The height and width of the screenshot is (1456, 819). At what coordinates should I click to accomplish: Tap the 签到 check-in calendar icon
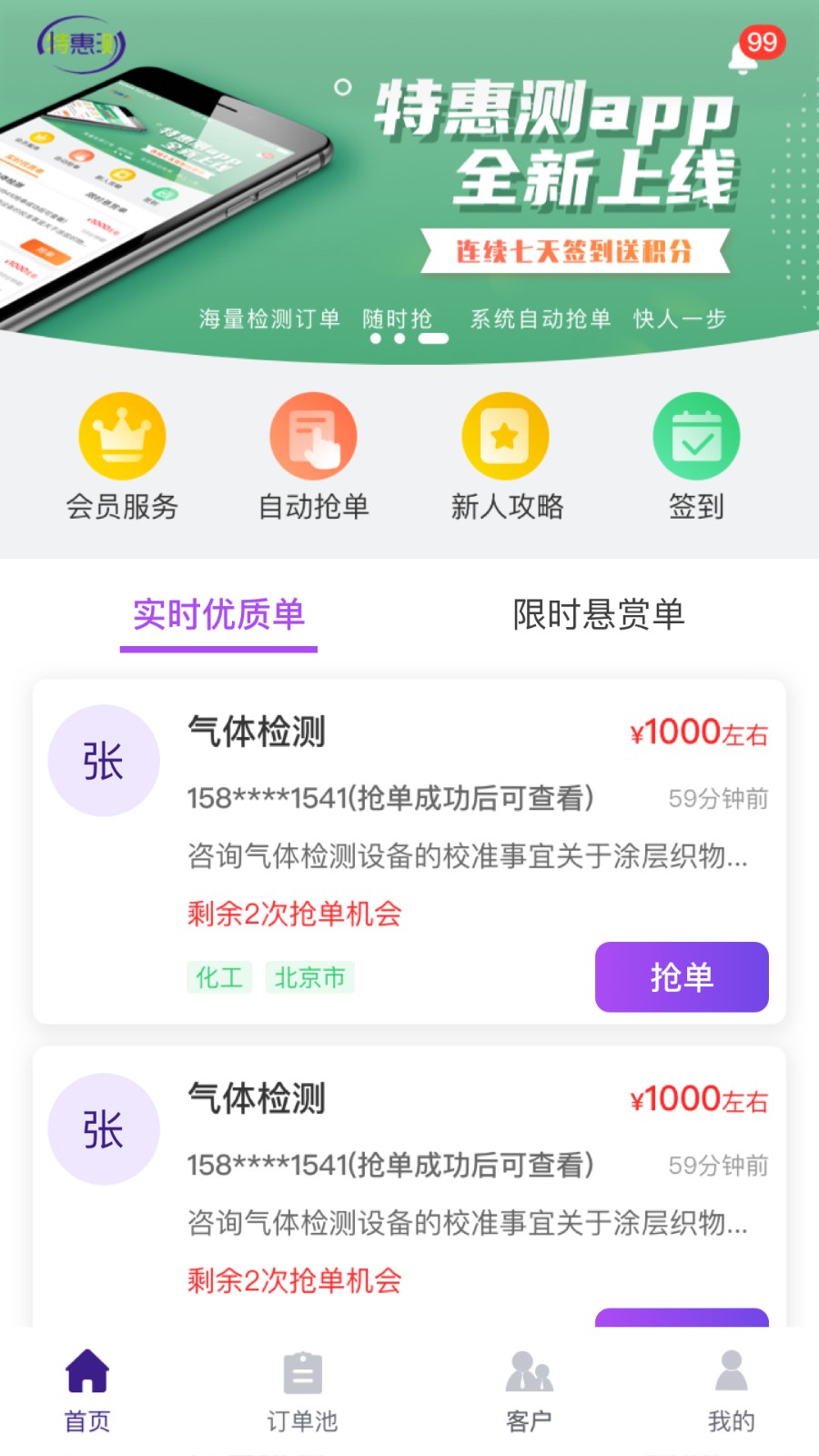point(696,436)
